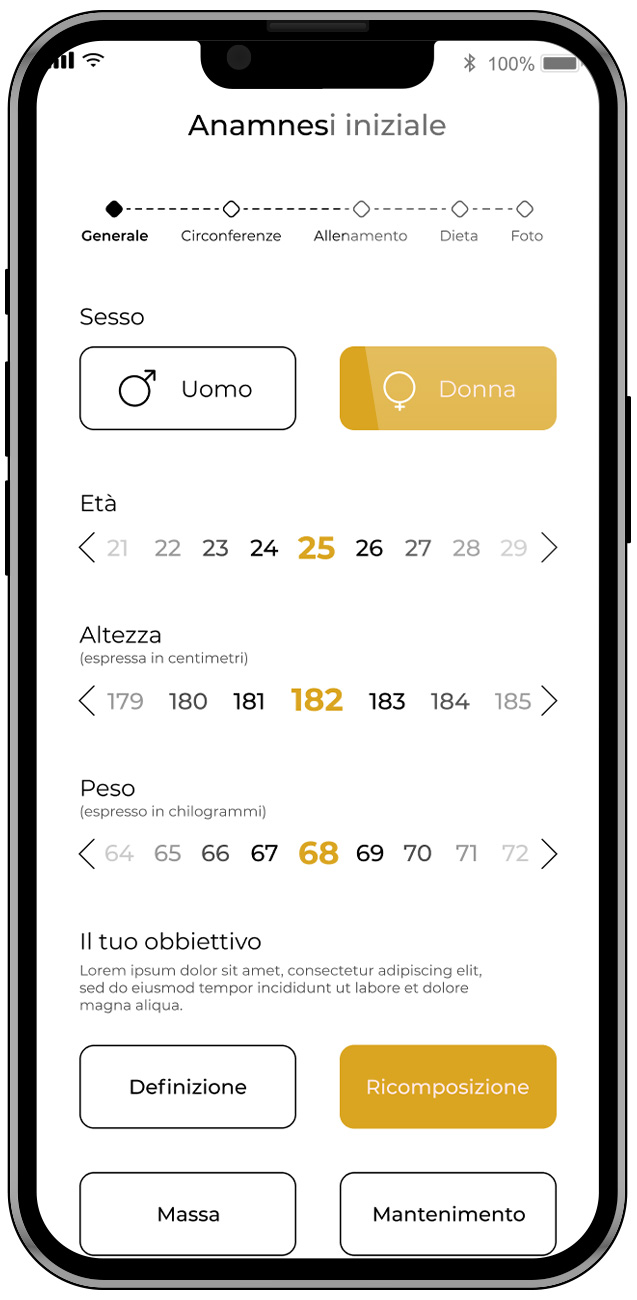This screenshot has width=637, height=1300.
Task: Choose weight 67
Action: point(264,854)
